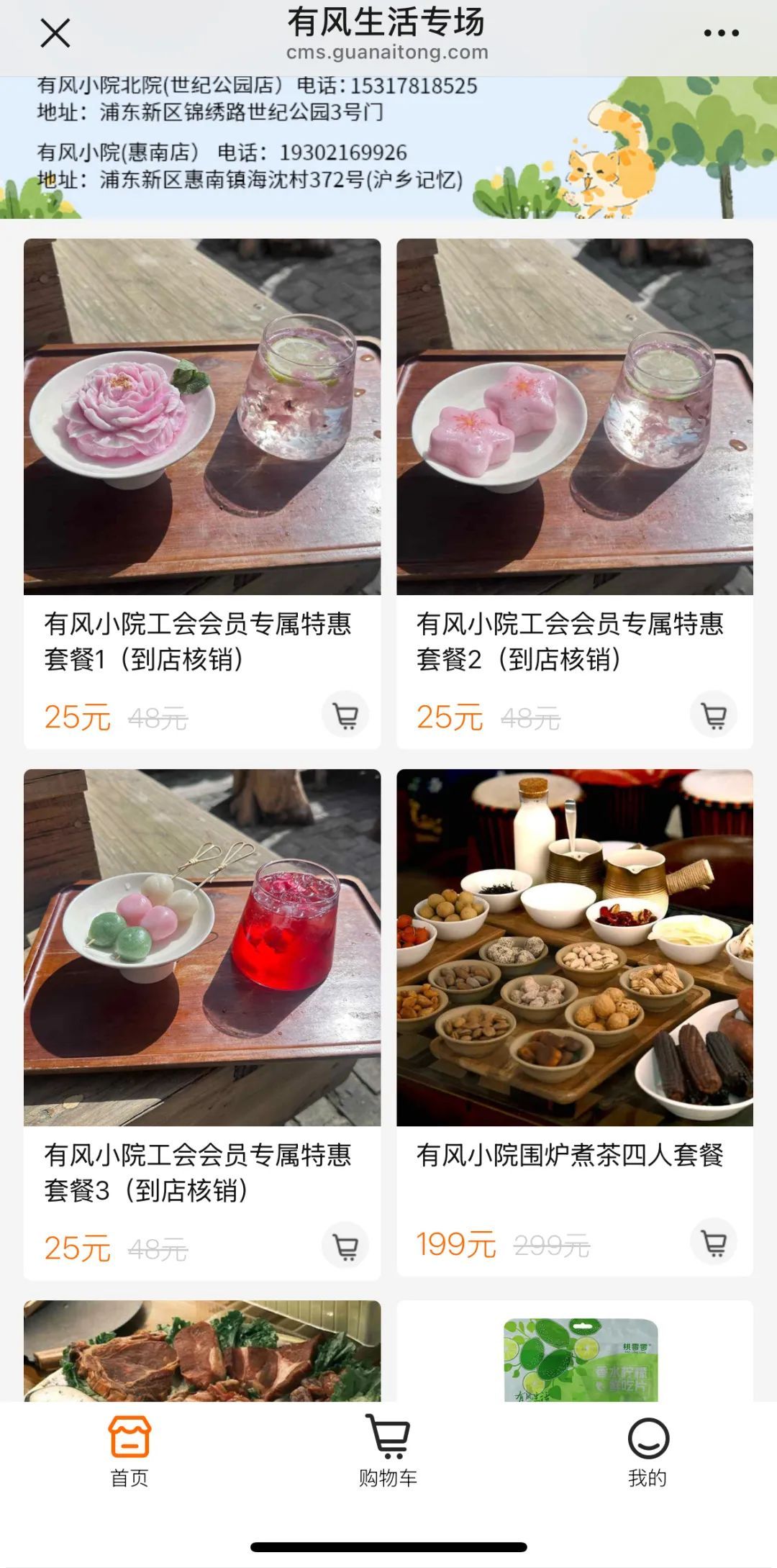Go to the 购物车 tab
The height and width of the screenshot is (1568, 777).
(x=388, y=1451)
